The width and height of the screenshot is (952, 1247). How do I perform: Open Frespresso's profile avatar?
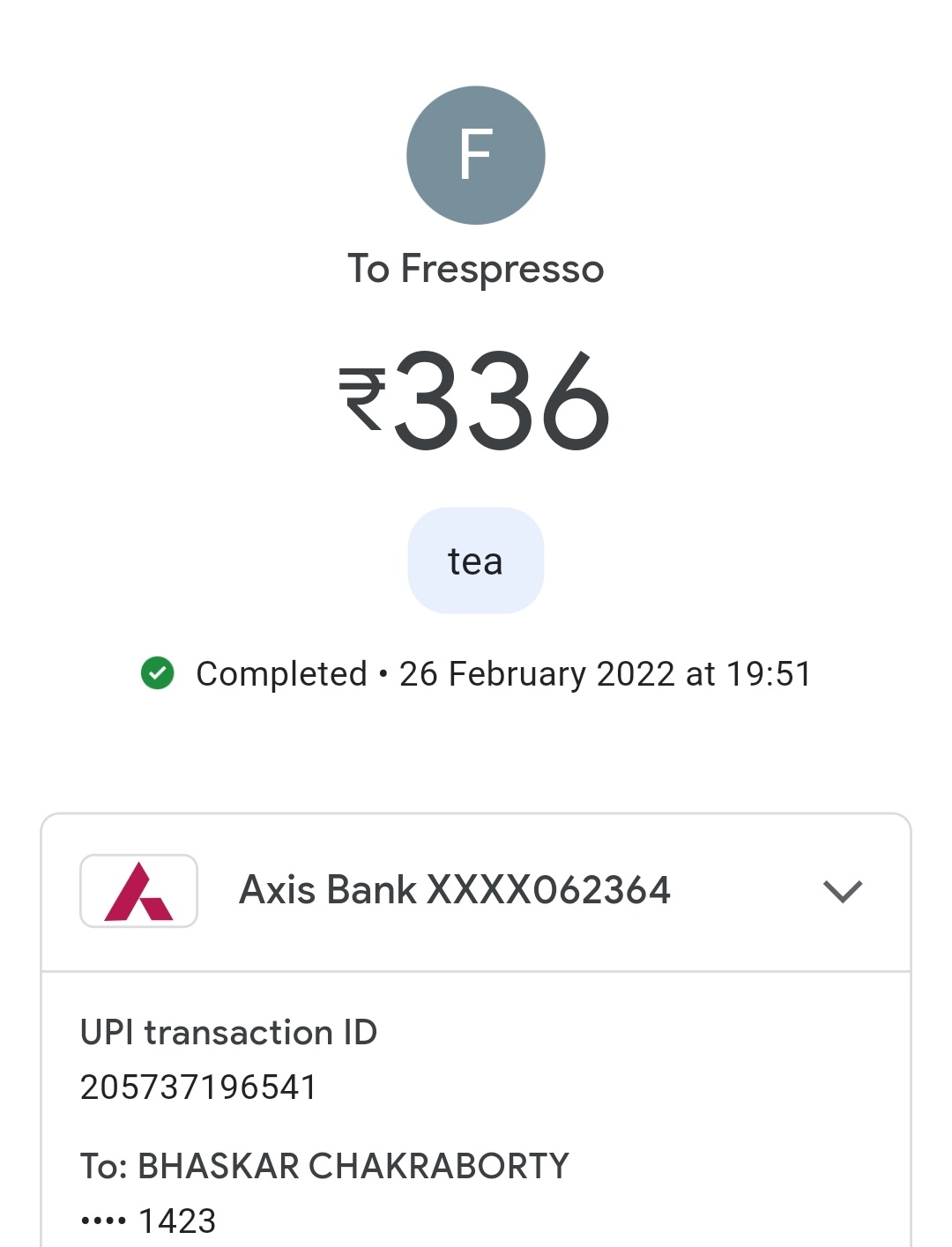(x=475, y=155)
